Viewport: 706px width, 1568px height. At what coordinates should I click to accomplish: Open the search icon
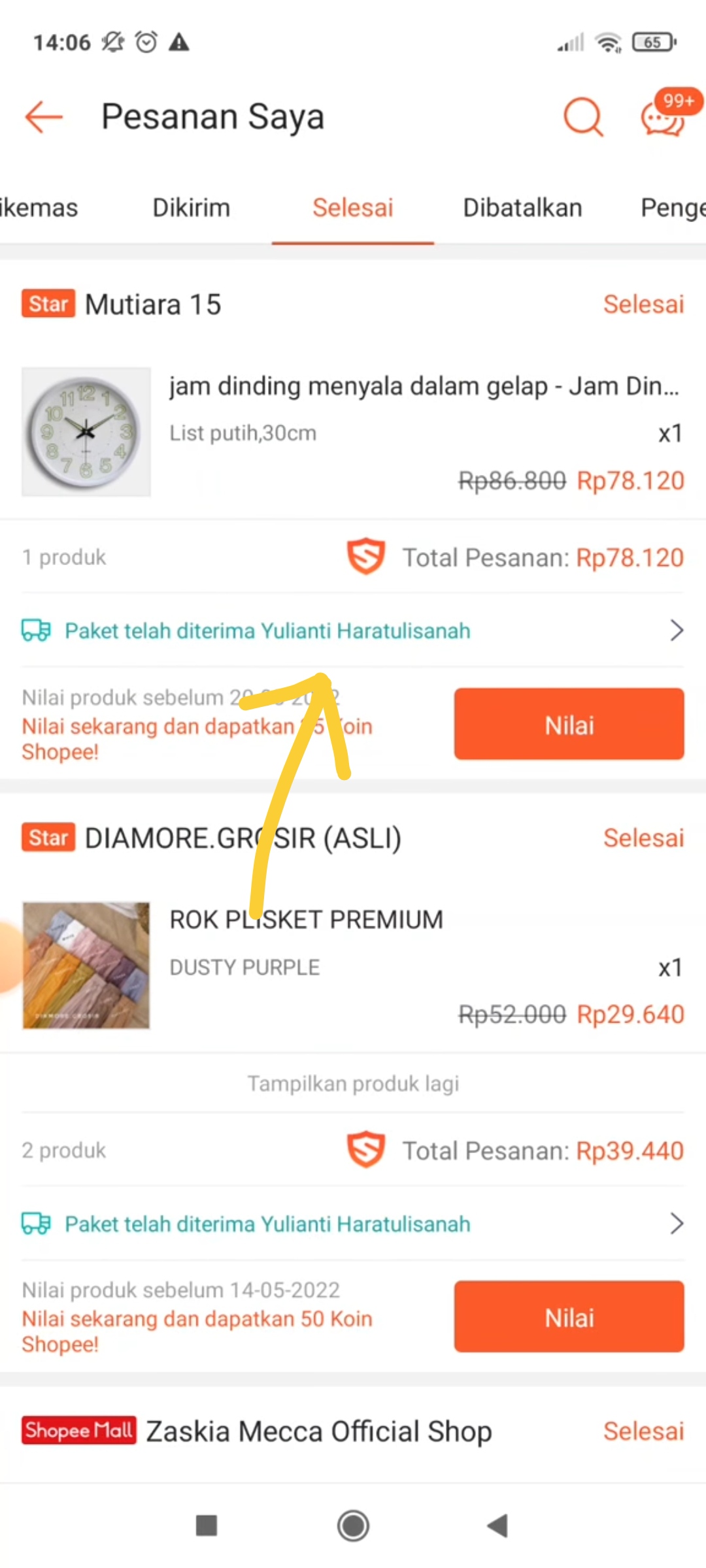582,118
